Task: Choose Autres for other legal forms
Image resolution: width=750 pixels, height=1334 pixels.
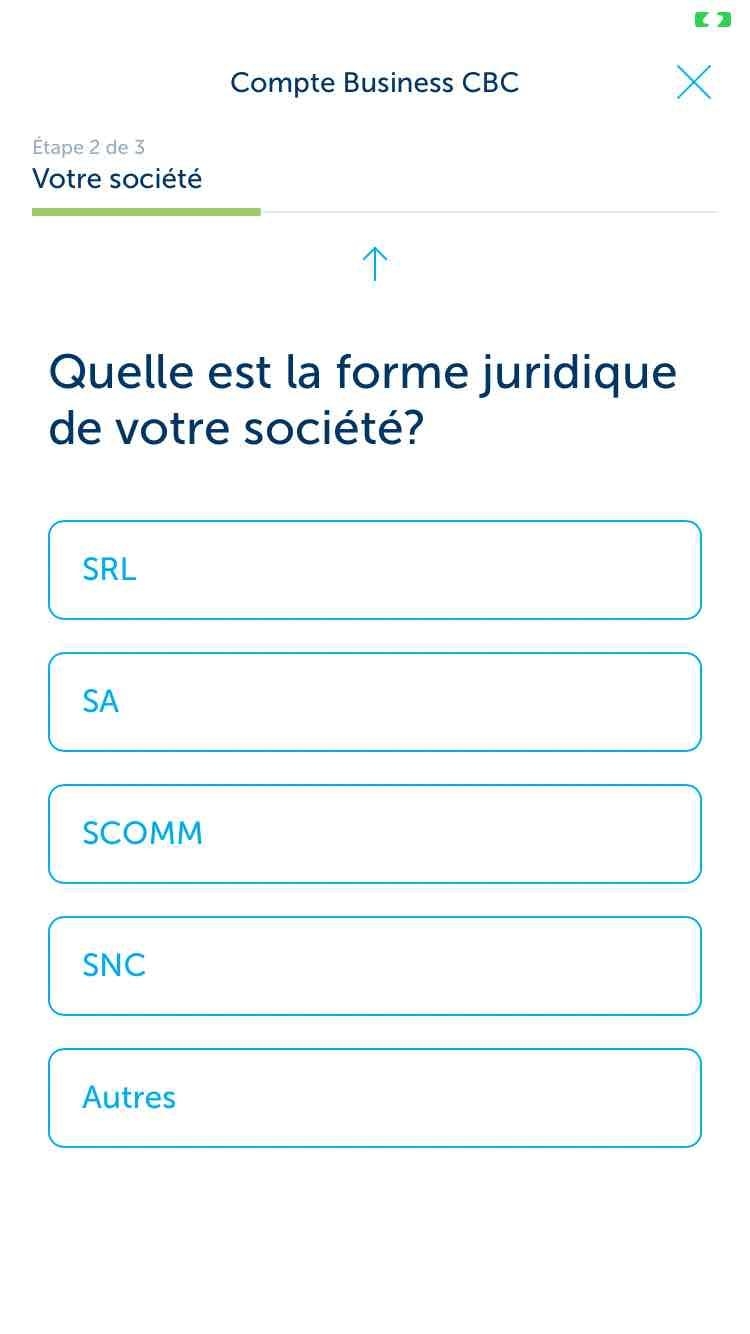Action: [x=375, y=1098]
